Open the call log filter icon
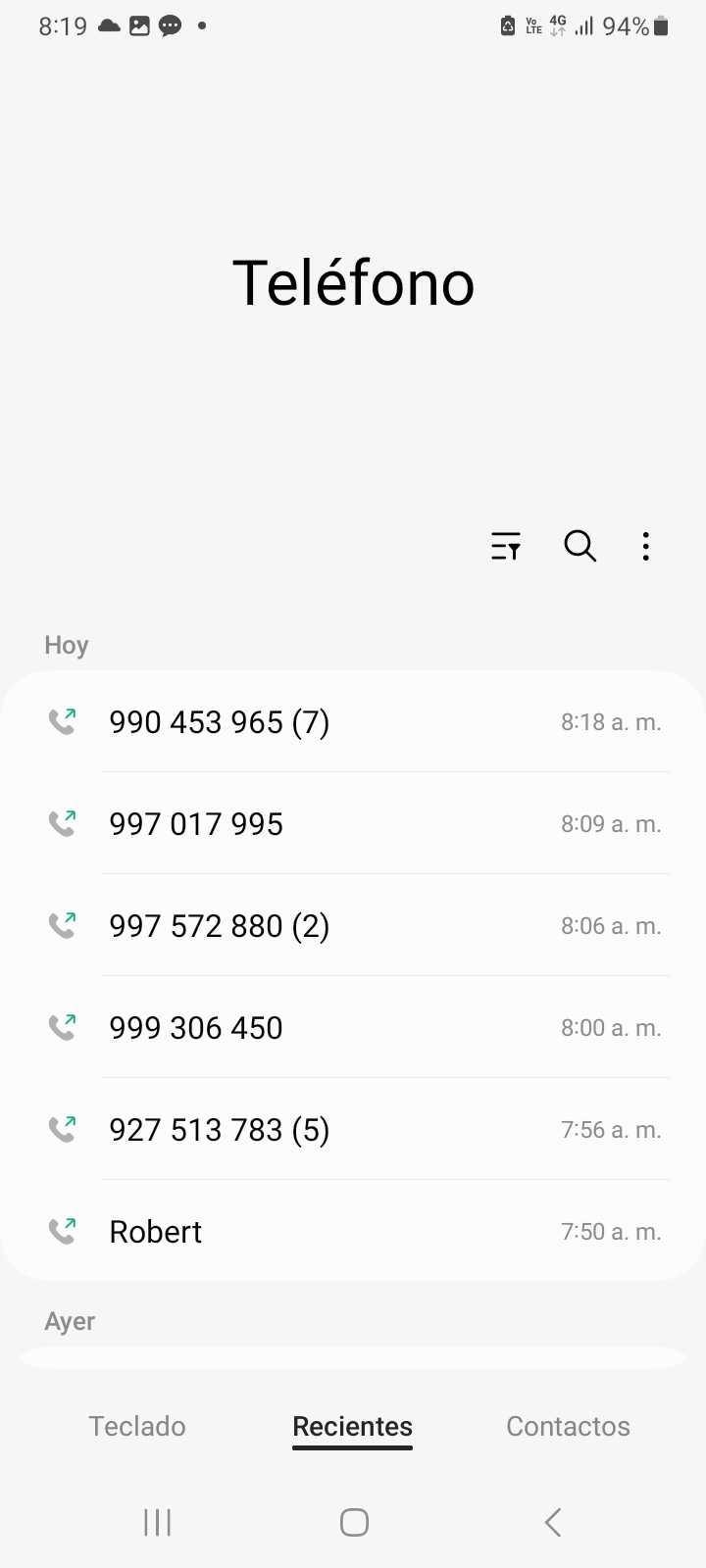 click(x=506, y=546)
